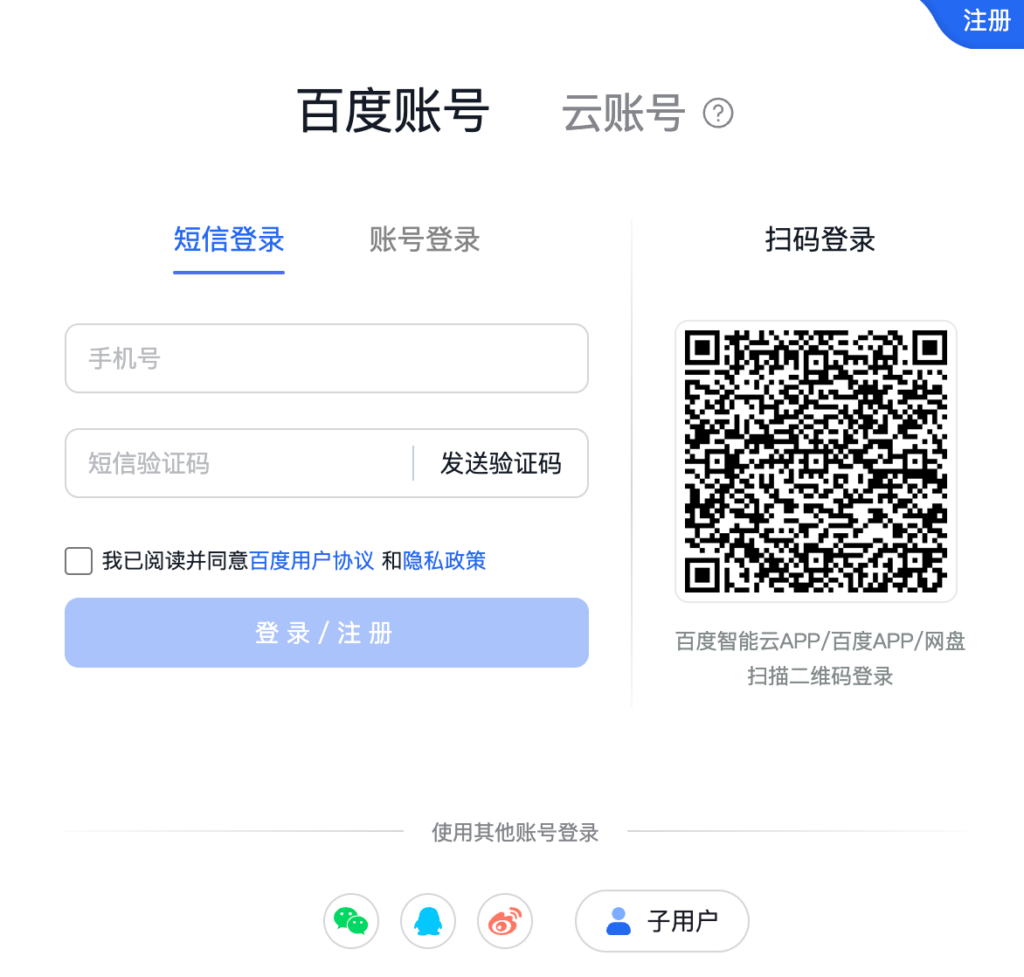Focus the 短信验证码 input field
Viewport: 1024px width, 977px height.
(240, 463)
